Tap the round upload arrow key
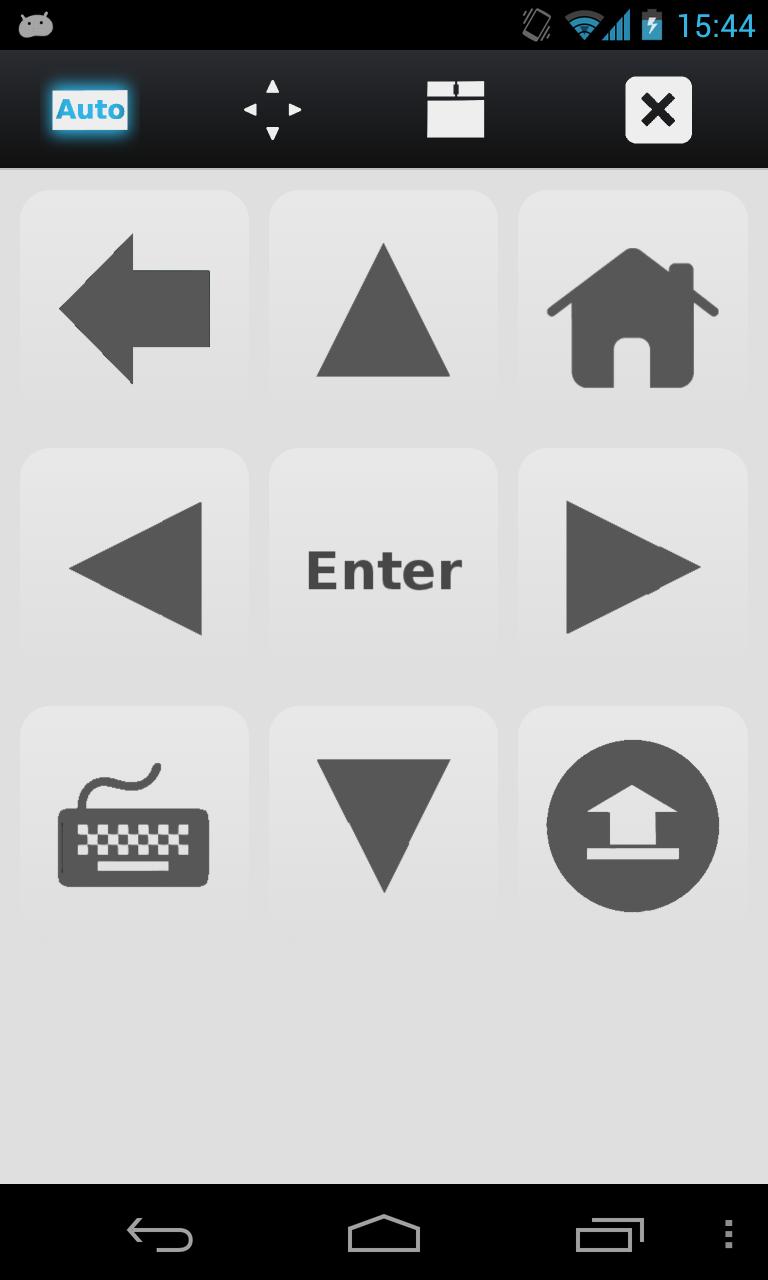The height and width of the screenshot is (1280, 768). point(632,825)
